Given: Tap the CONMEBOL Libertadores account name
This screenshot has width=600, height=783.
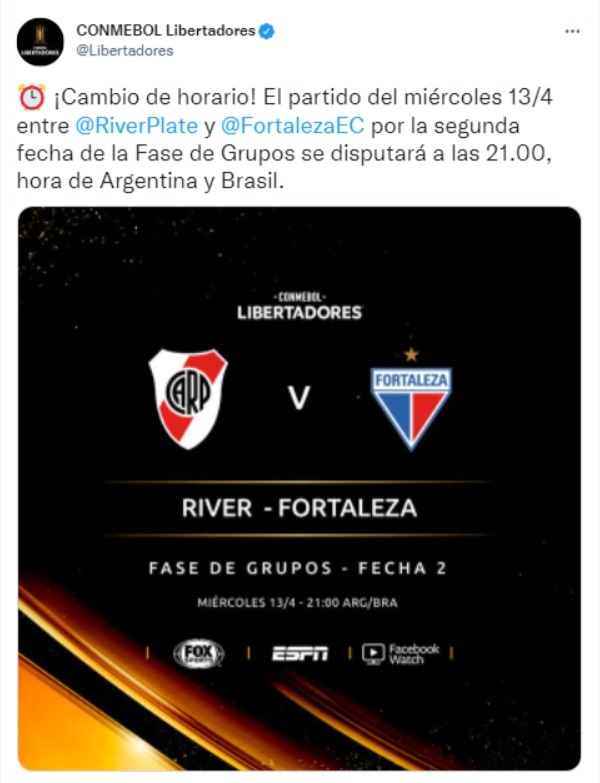Looking at the screenshot, I should [x=165, y=31].
